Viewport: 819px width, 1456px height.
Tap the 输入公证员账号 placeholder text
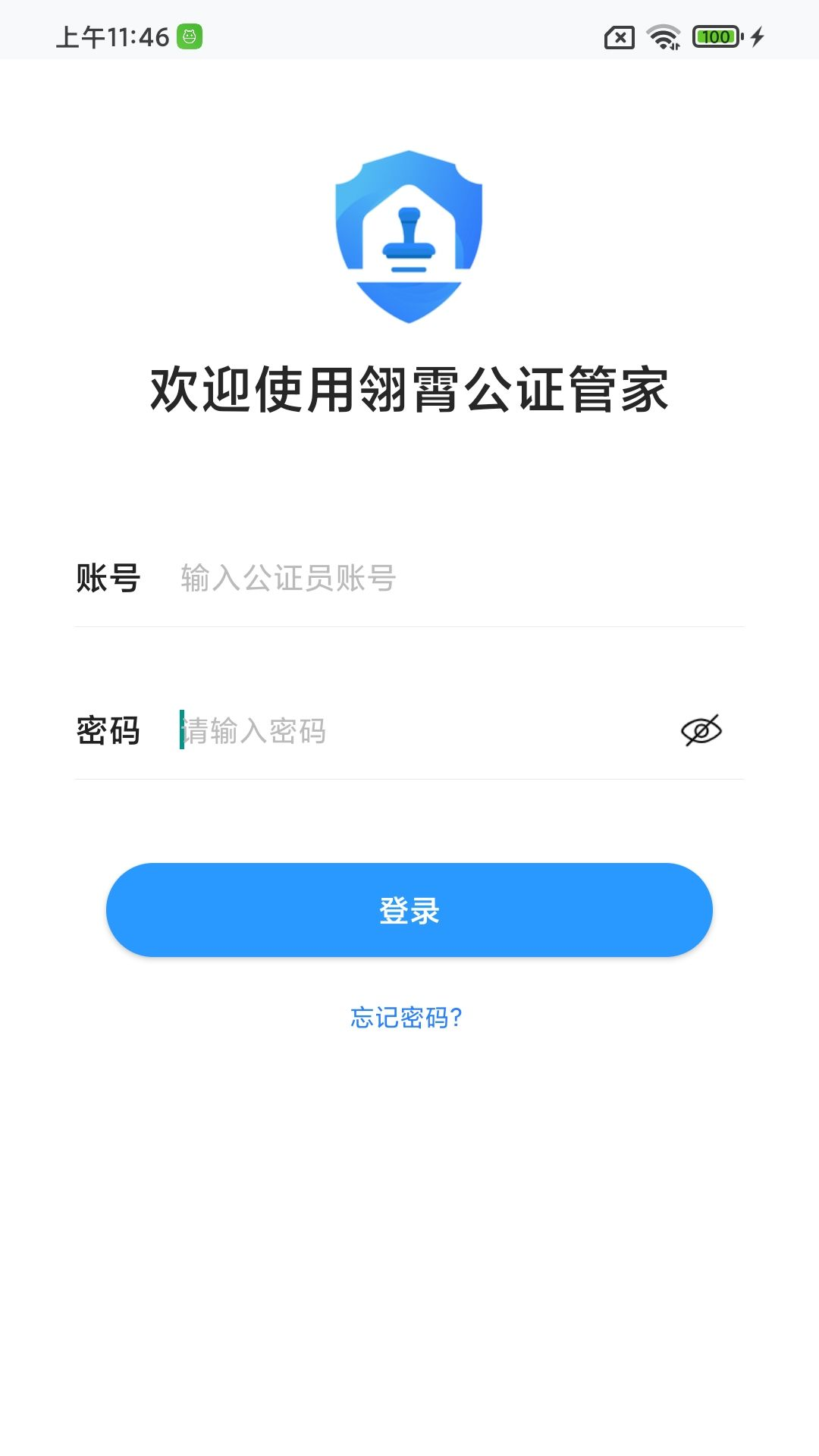coord(284,579)
